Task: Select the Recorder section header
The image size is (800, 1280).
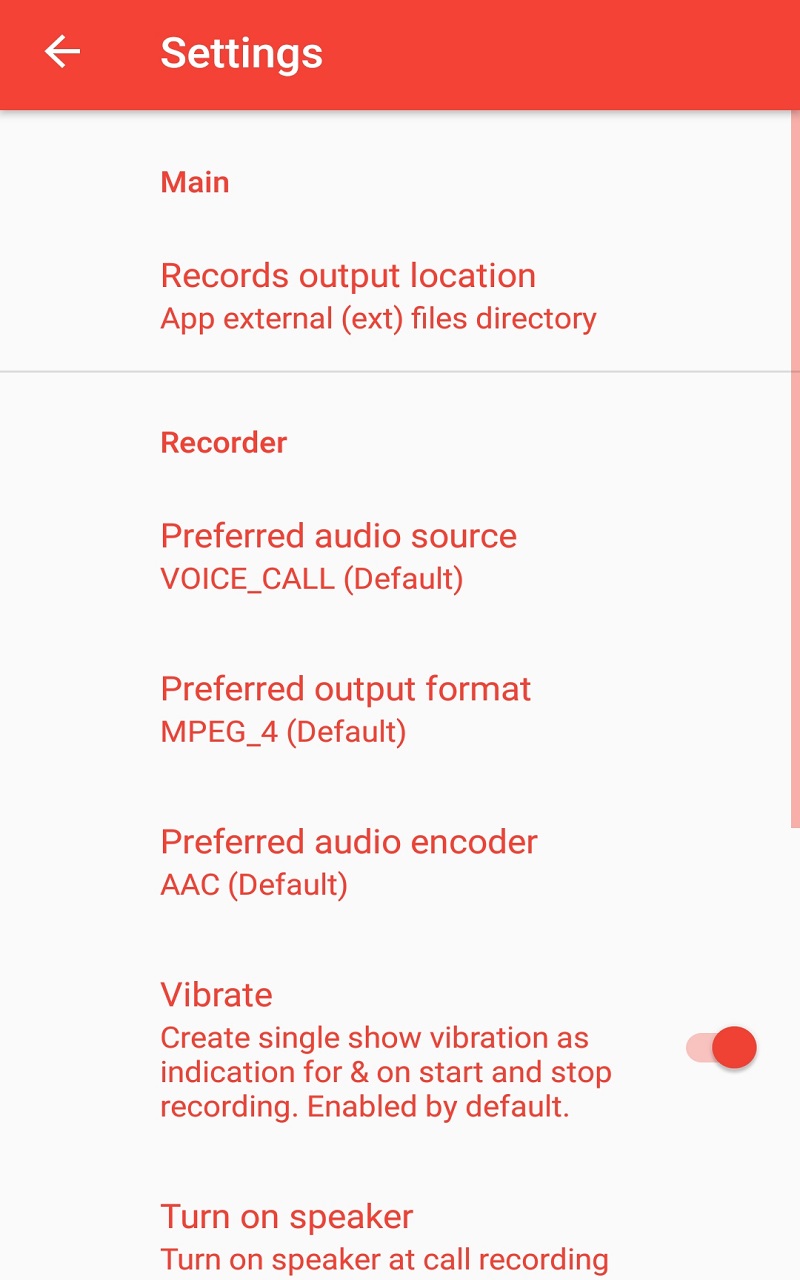Action: [x=223, y=442]
